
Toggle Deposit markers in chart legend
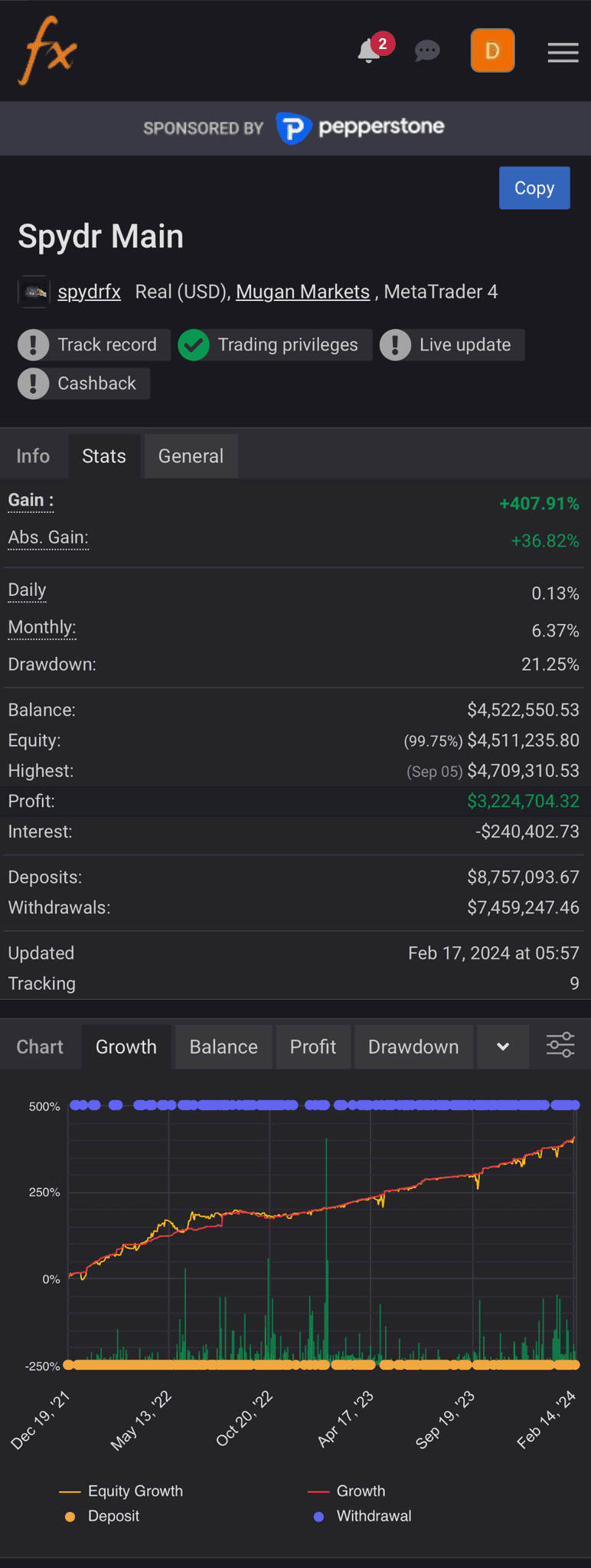pyautogui.click(x=100, y=1516)
